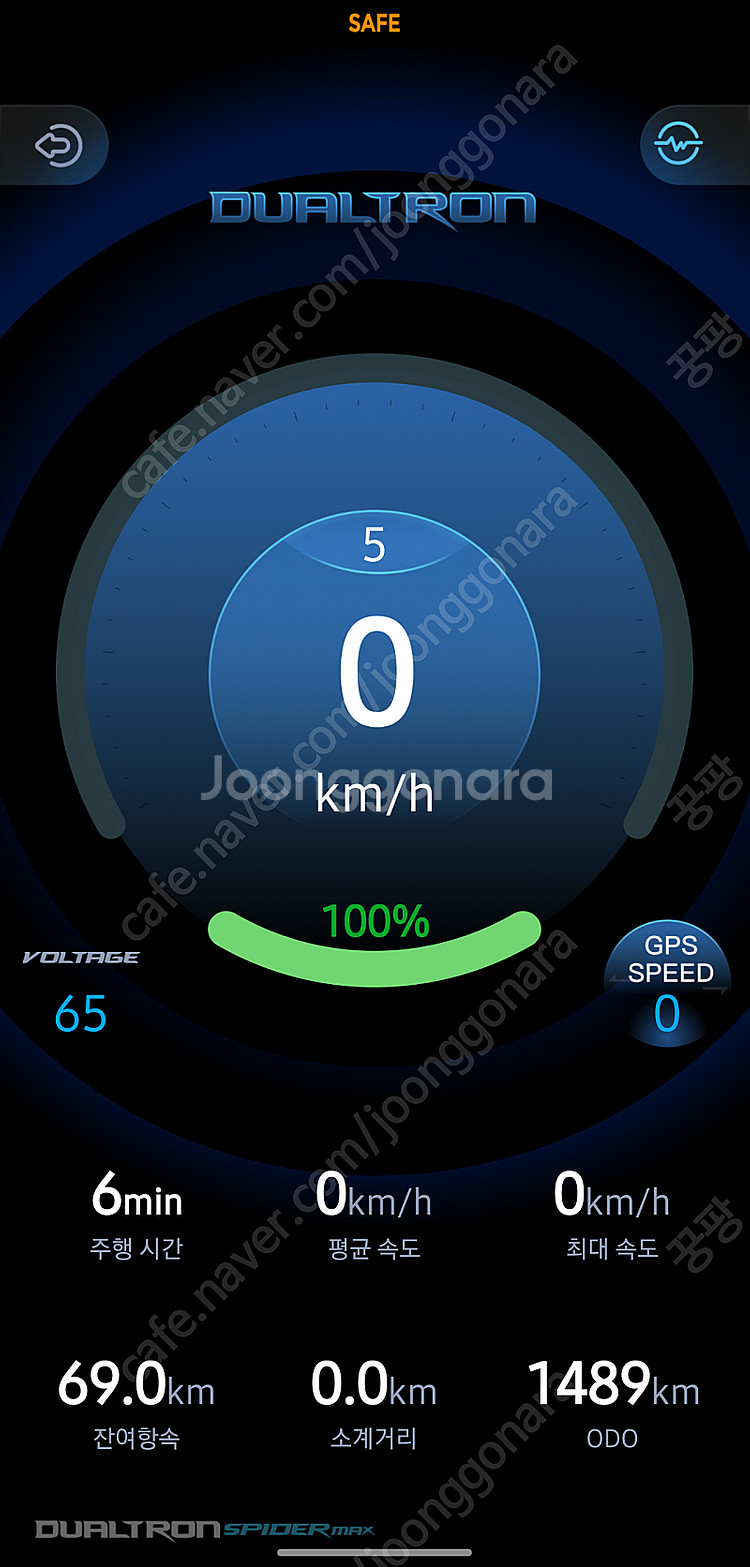Viewport: 750px width, 1567px height.
Task: Open the diagnostics pulse icon
Action: pyautogui.click(x=679, y=146)
